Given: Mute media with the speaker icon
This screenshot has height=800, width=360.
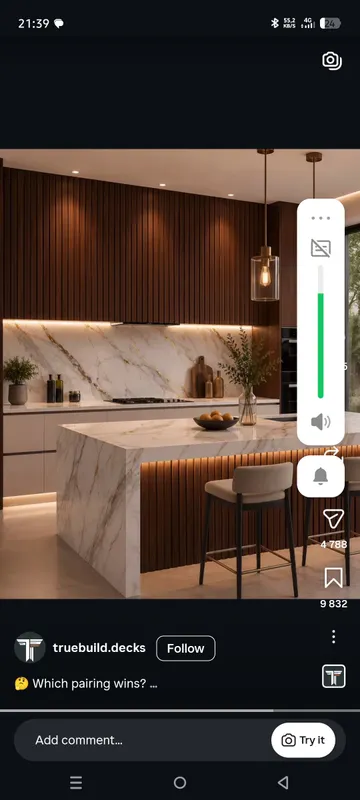Looking at the screenshot, I should [321, 422].
